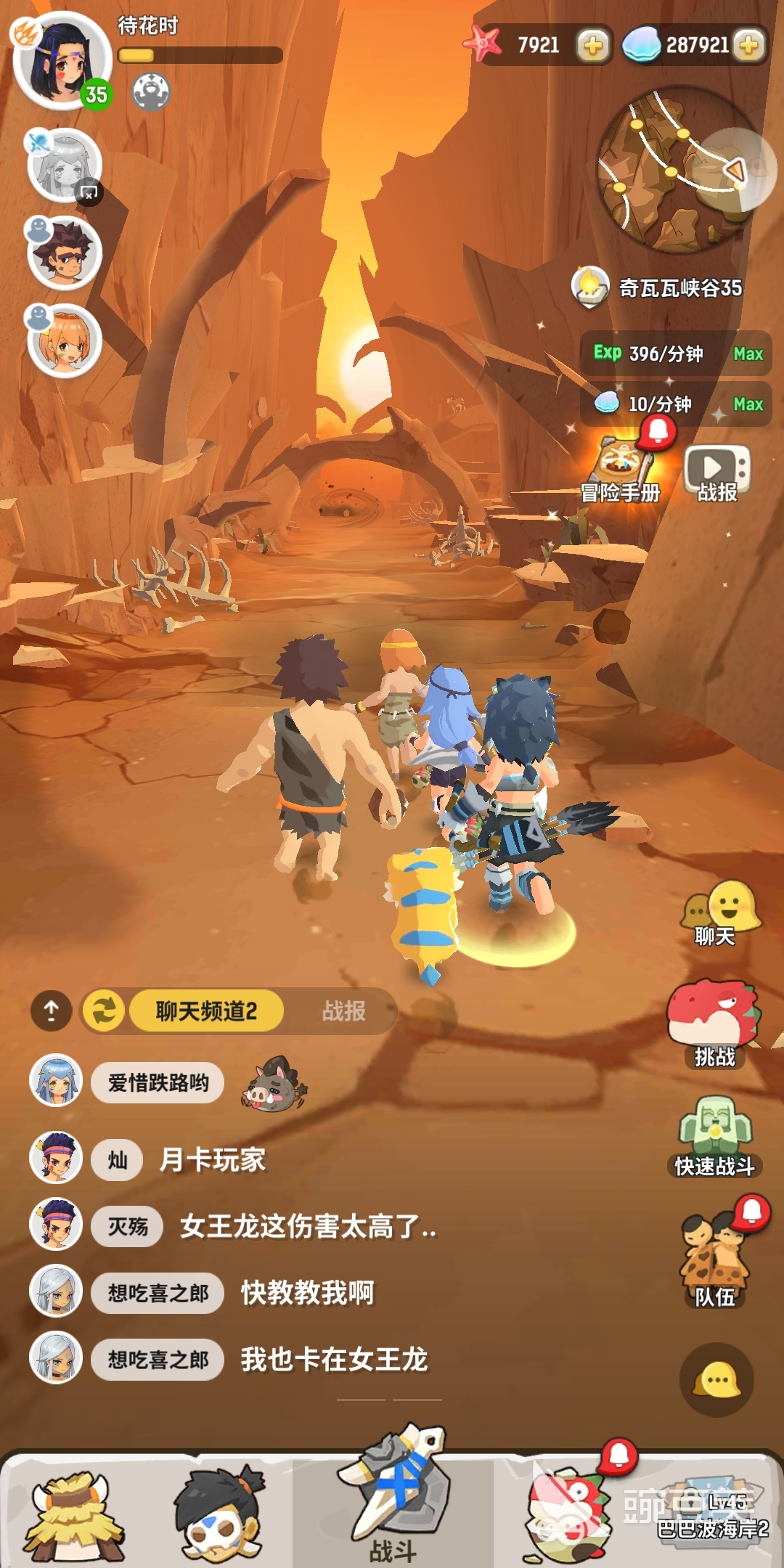Open the 战报 video replay button
This screenshot has height=1568, width=784.
point(716,472)
